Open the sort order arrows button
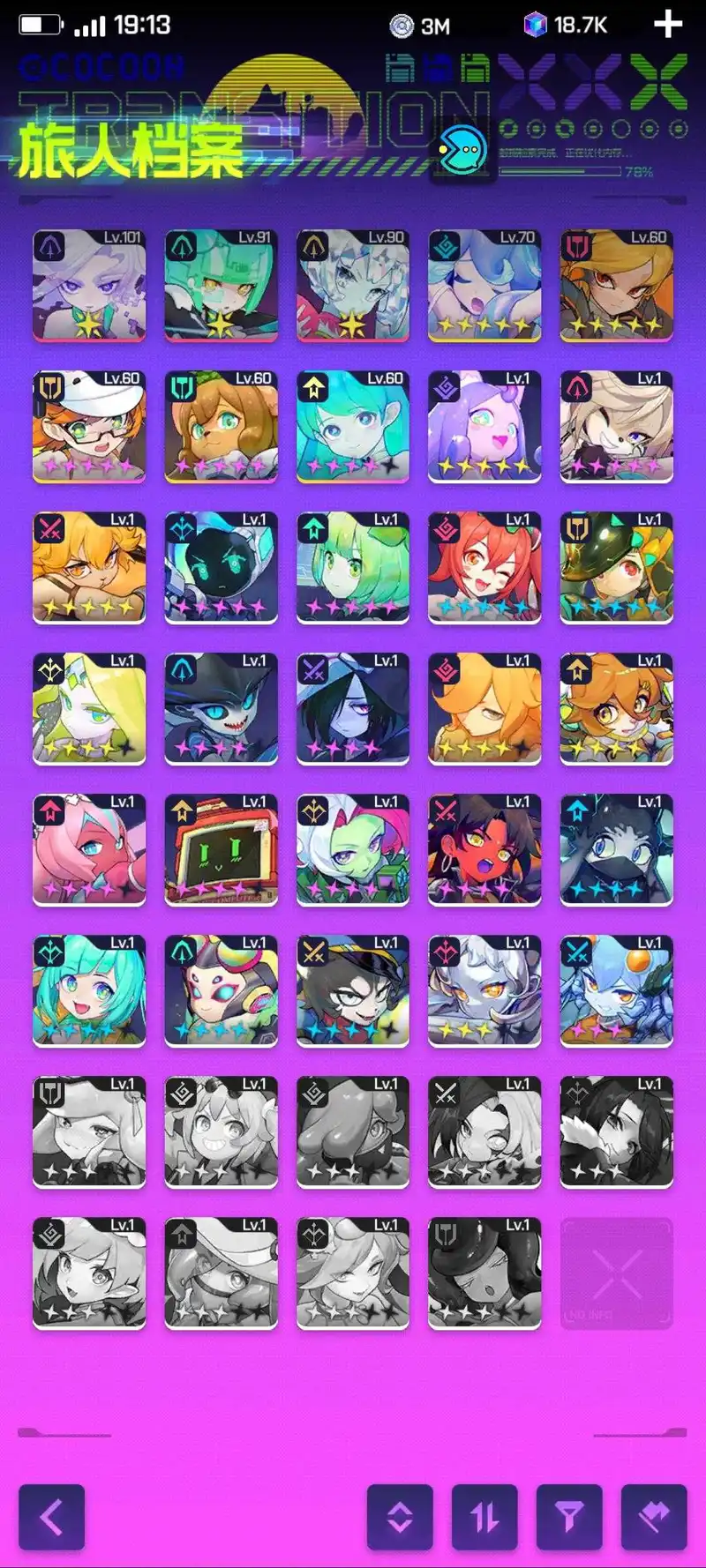Image resolution: width=706 pixels, height=1568 pixels. tap(484, 1517)
